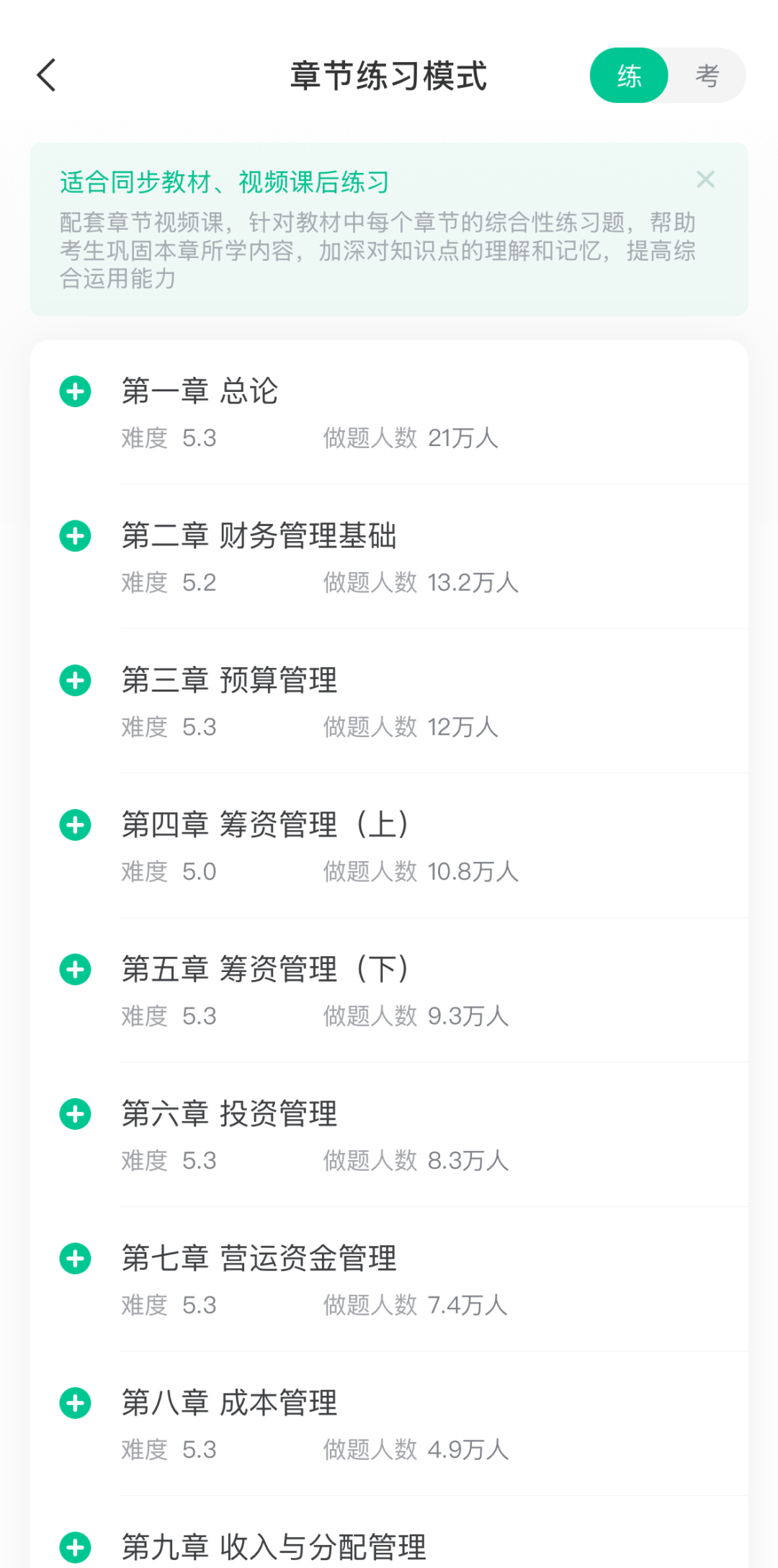
Task: Expand 第三章 预算管理
Action: pos(75,681)
